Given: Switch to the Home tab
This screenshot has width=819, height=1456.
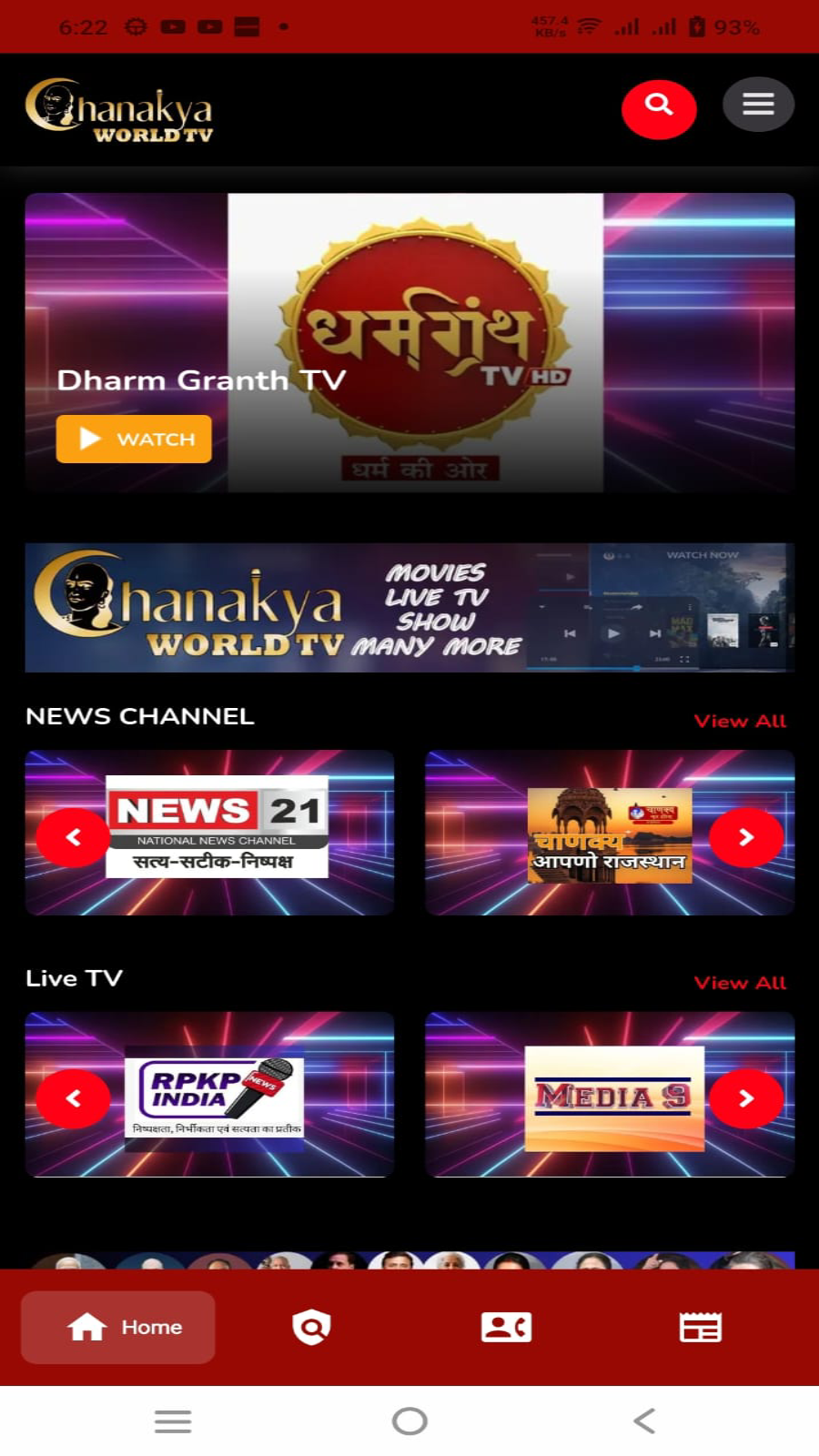Looking at the screenshot, I should [118, 1327].
